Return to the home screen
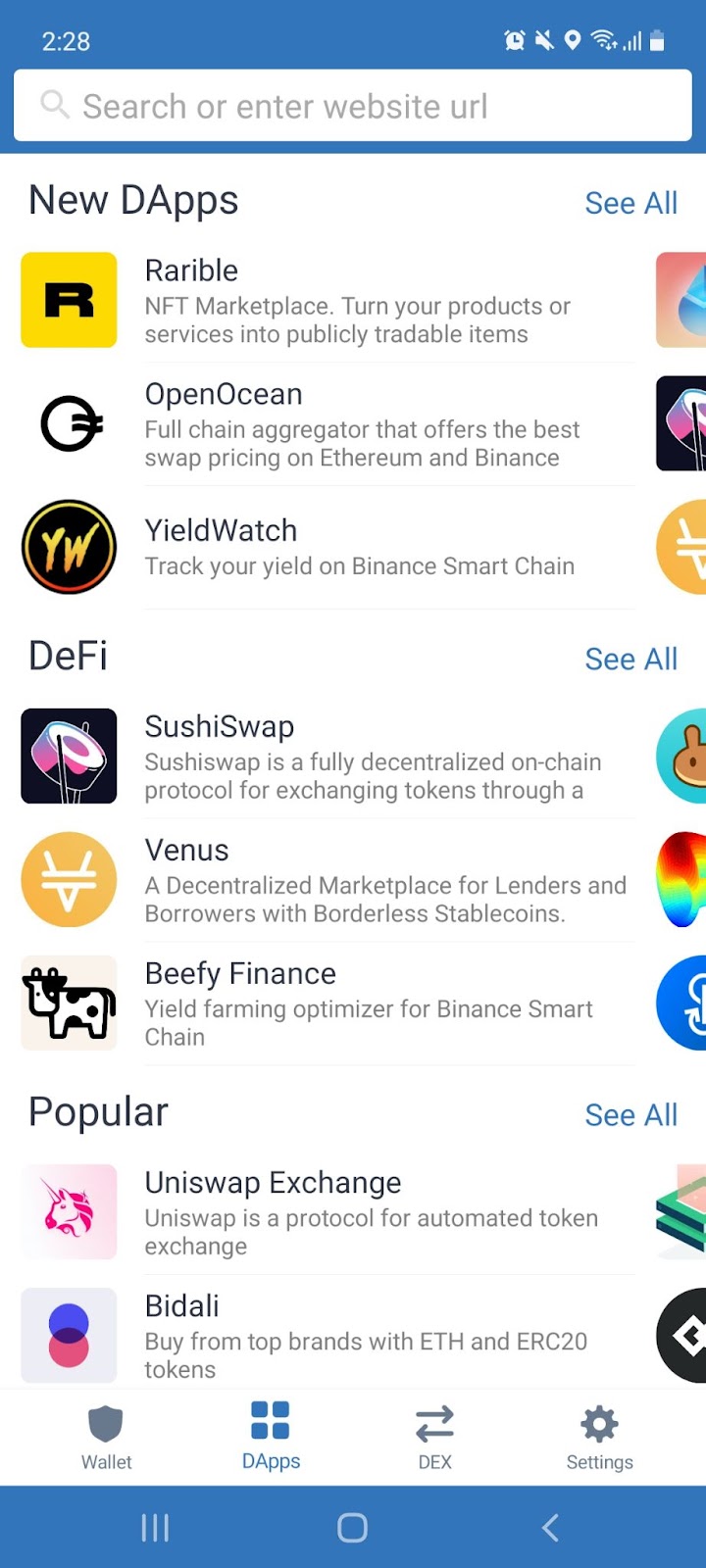This screenshot has height=1568, width=706. coord(352,1527)
